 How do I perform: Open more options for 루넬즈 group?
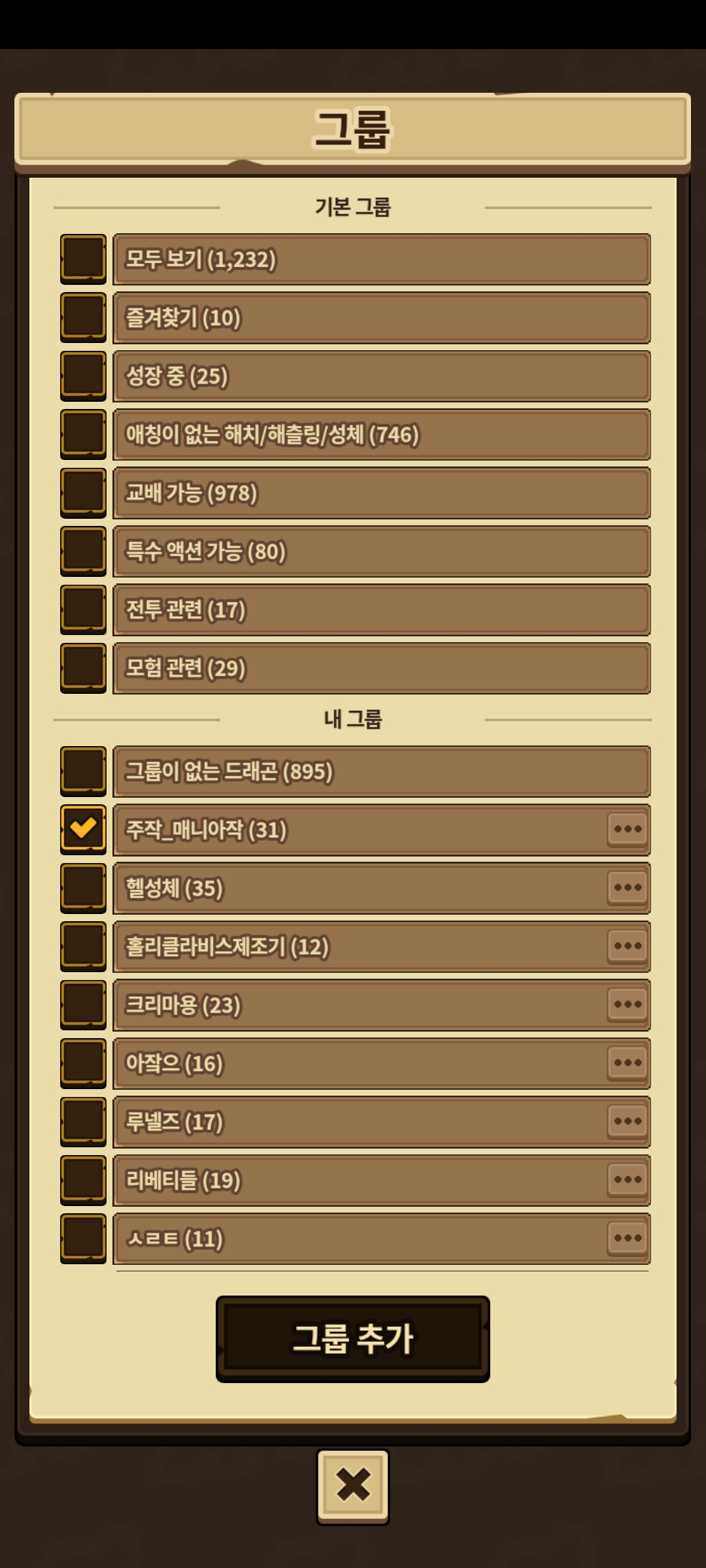[628, 1122]
